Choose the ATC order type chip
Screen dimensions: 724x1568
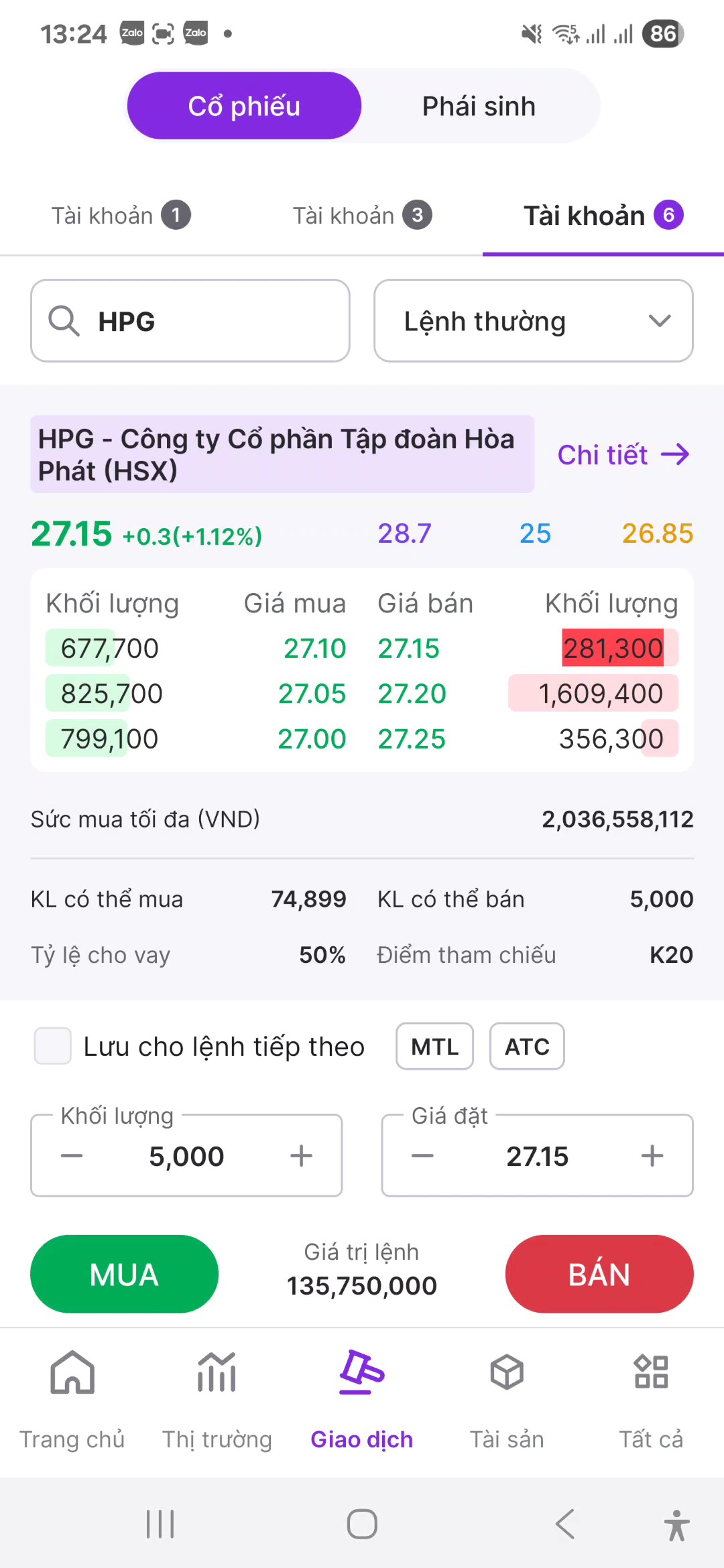[x=527, y=1046]
